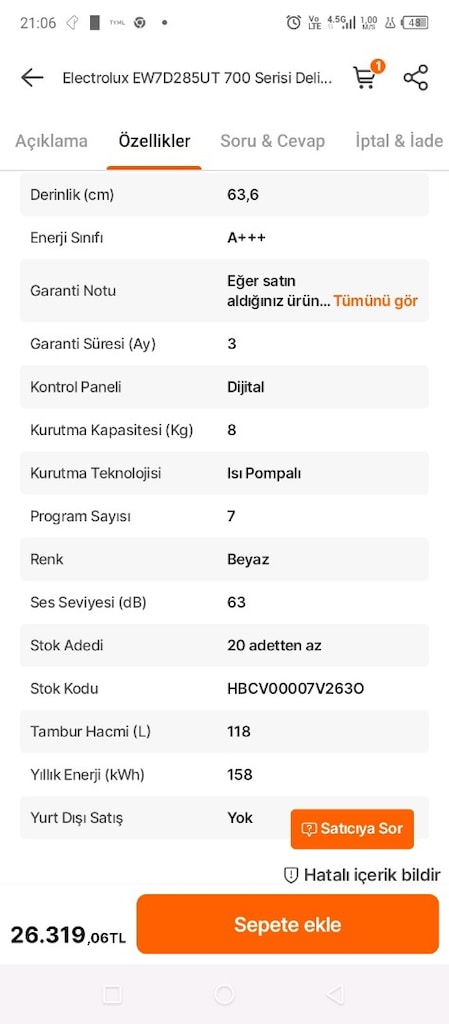
Task: Tap the system home button
Action: (224, 995)
